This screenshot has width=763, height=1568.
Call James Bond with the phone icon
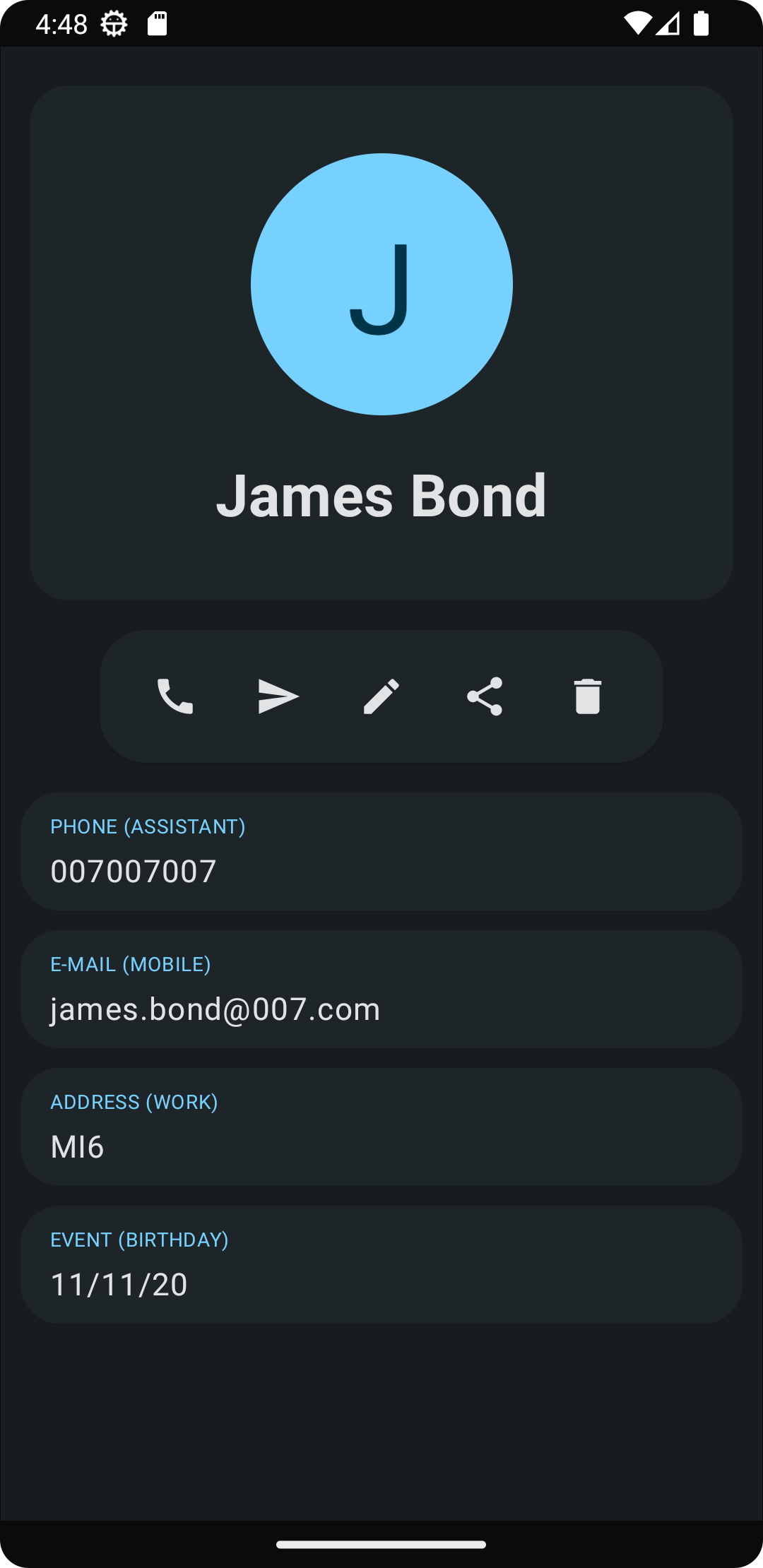pyautogui.click(x=175, y=696)
